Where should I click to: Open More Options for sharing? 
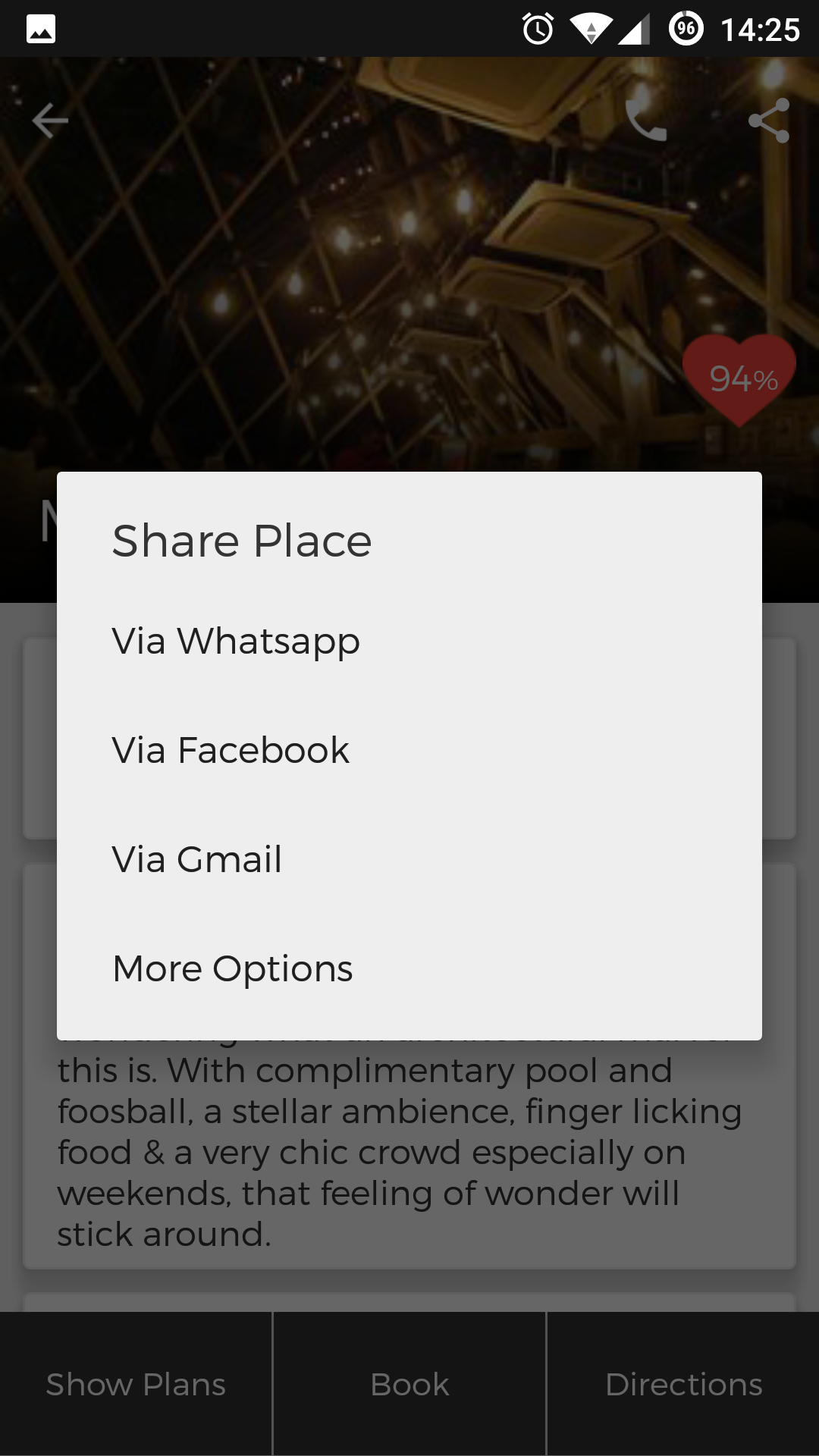click(409, 968)
